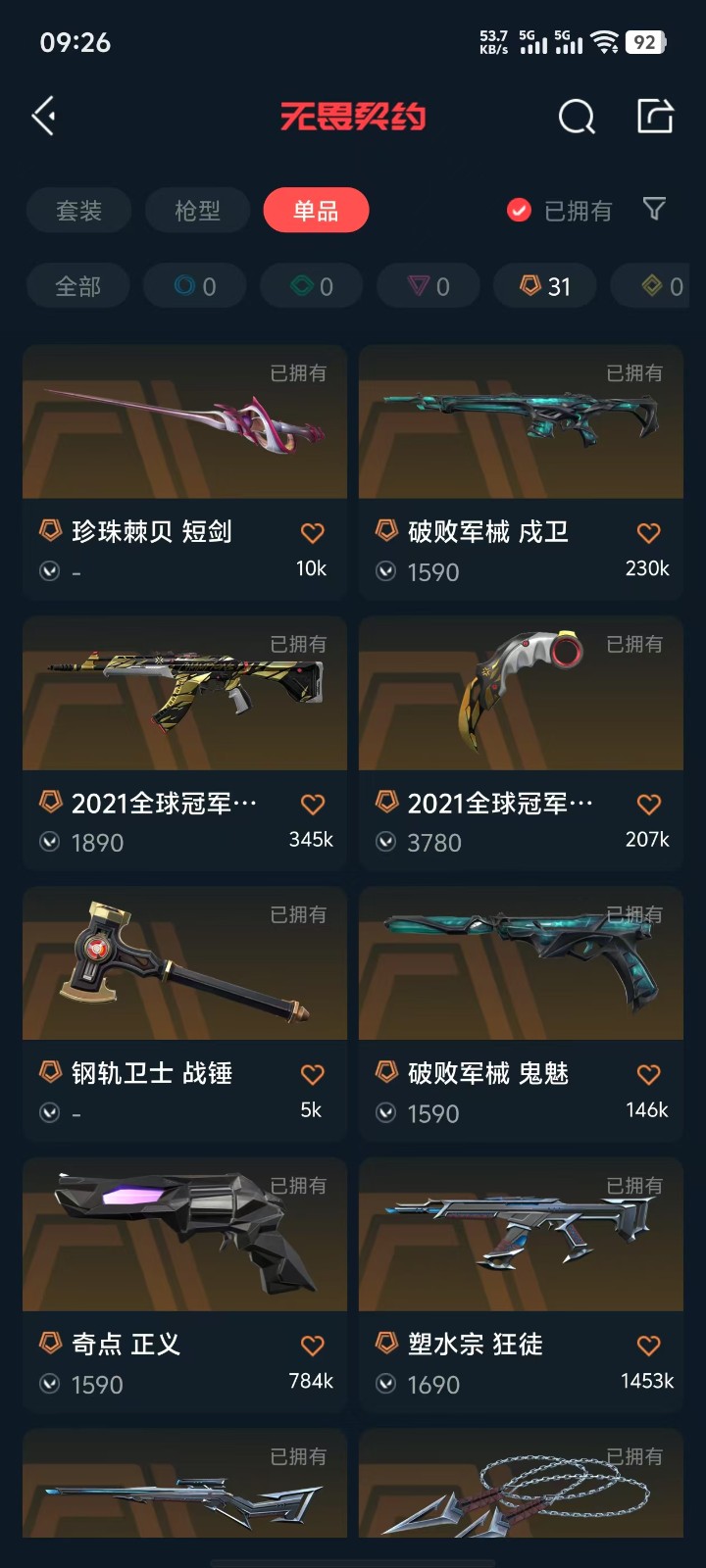
Task: Toggle the 已拥有 owned filter checkbox
Action: [x=519, y=211]
